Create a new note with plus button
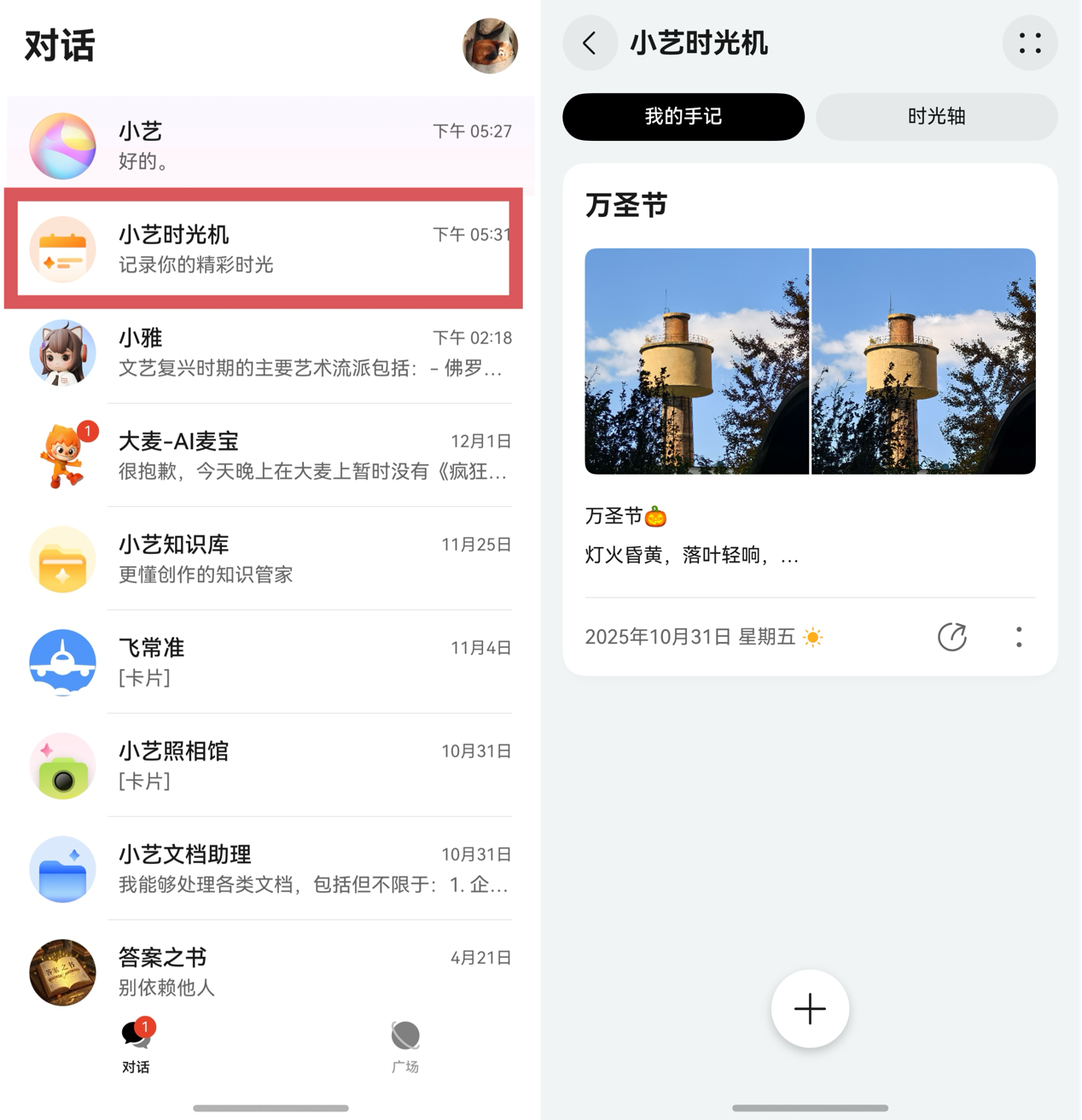The image size is (1082, 1120). tap(809, 1008)
